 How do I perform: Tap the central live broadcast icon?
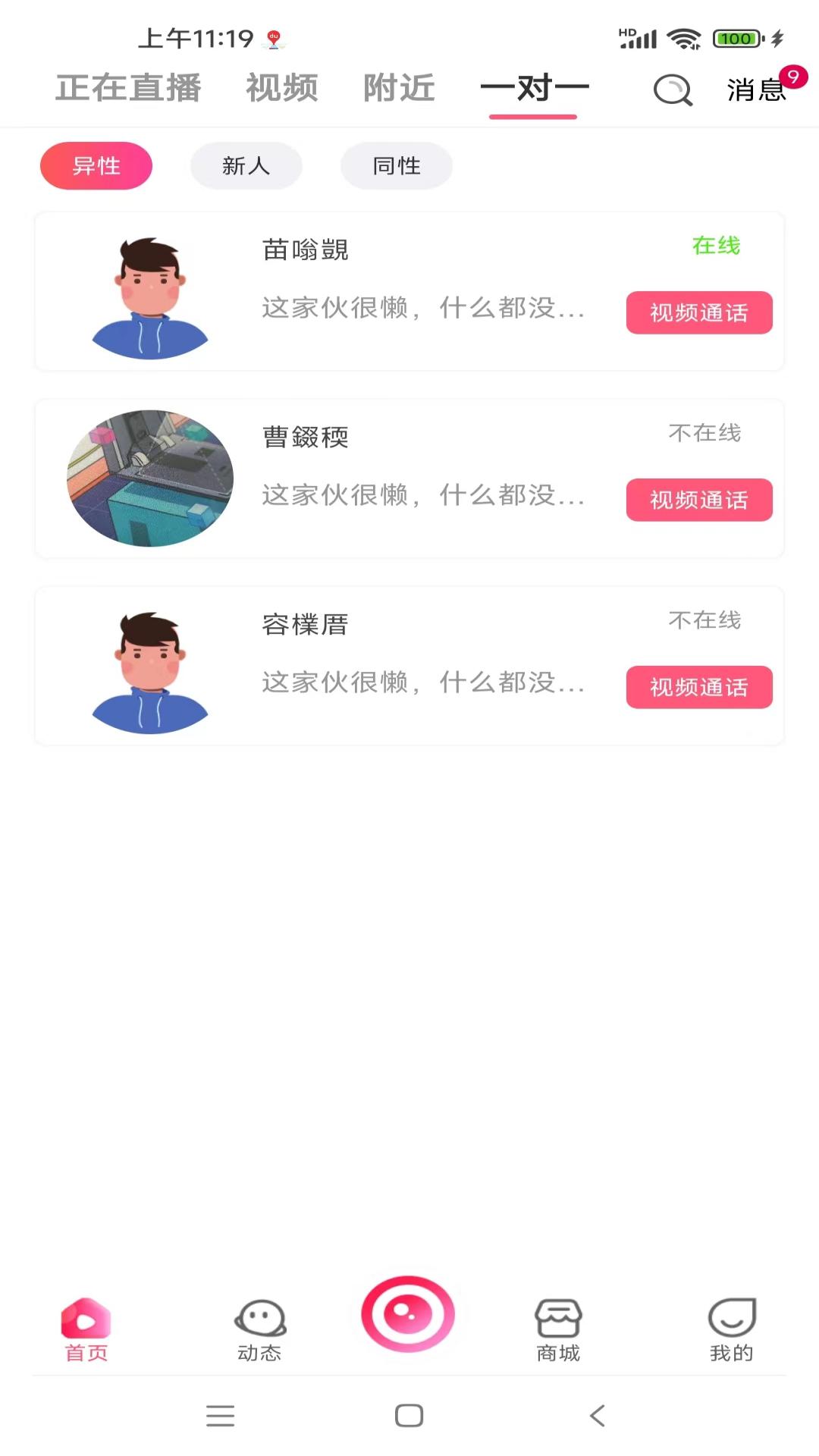coord(408,1316)
